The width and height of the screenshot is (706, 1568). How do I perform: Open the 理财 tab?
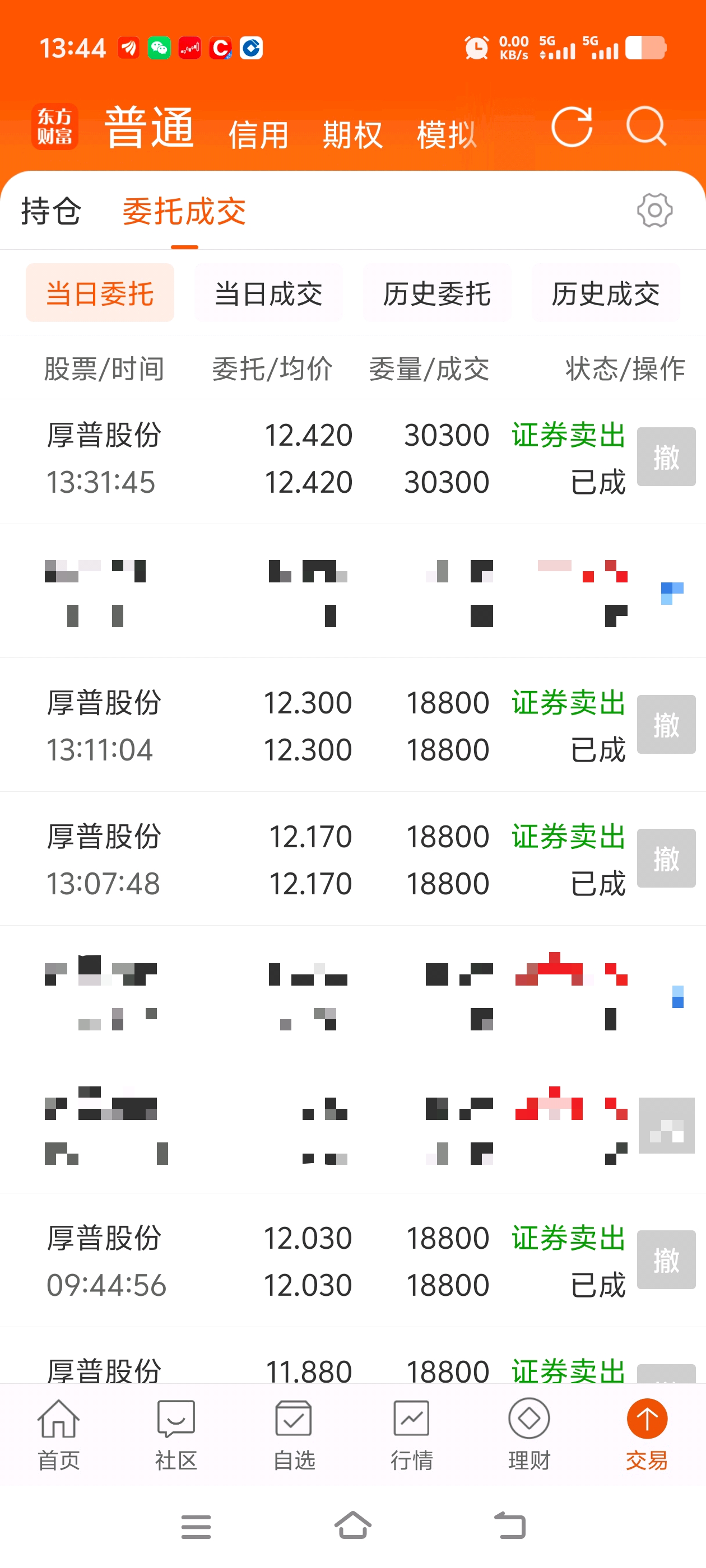(x=529, y=1435)
